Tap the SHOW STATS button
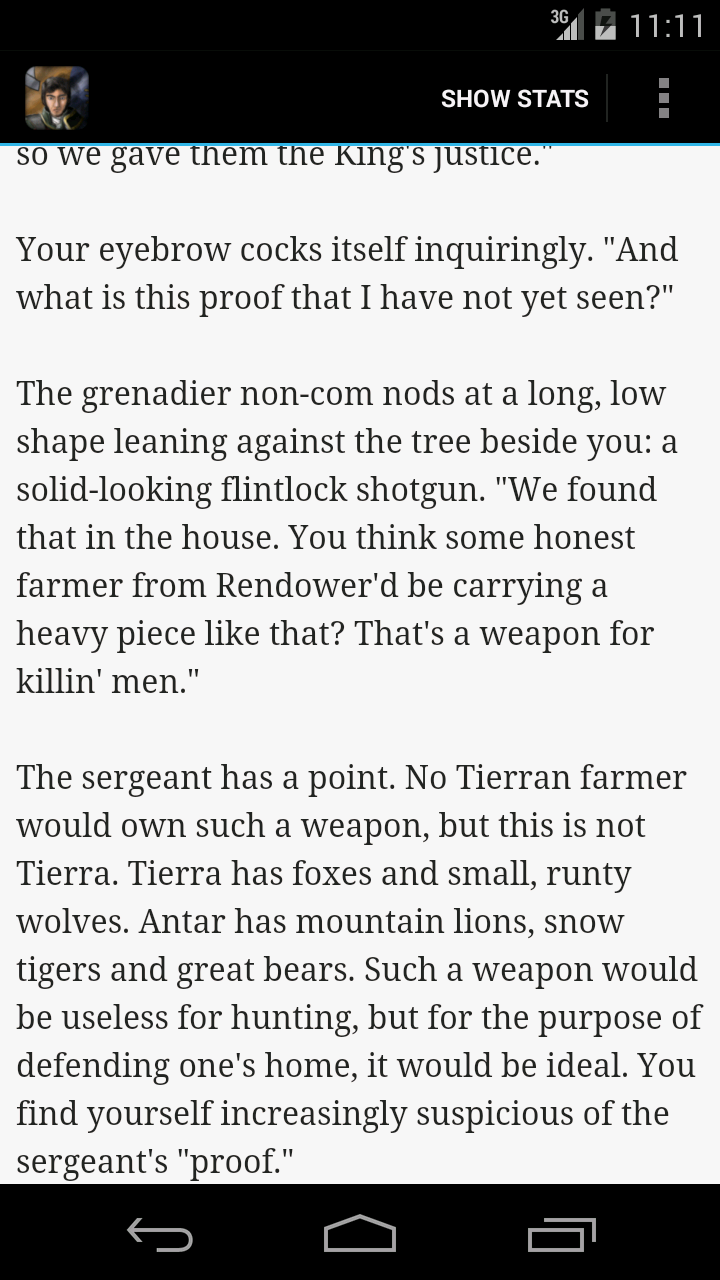Screen dimensions: 720x1280 tap(514, 98)
